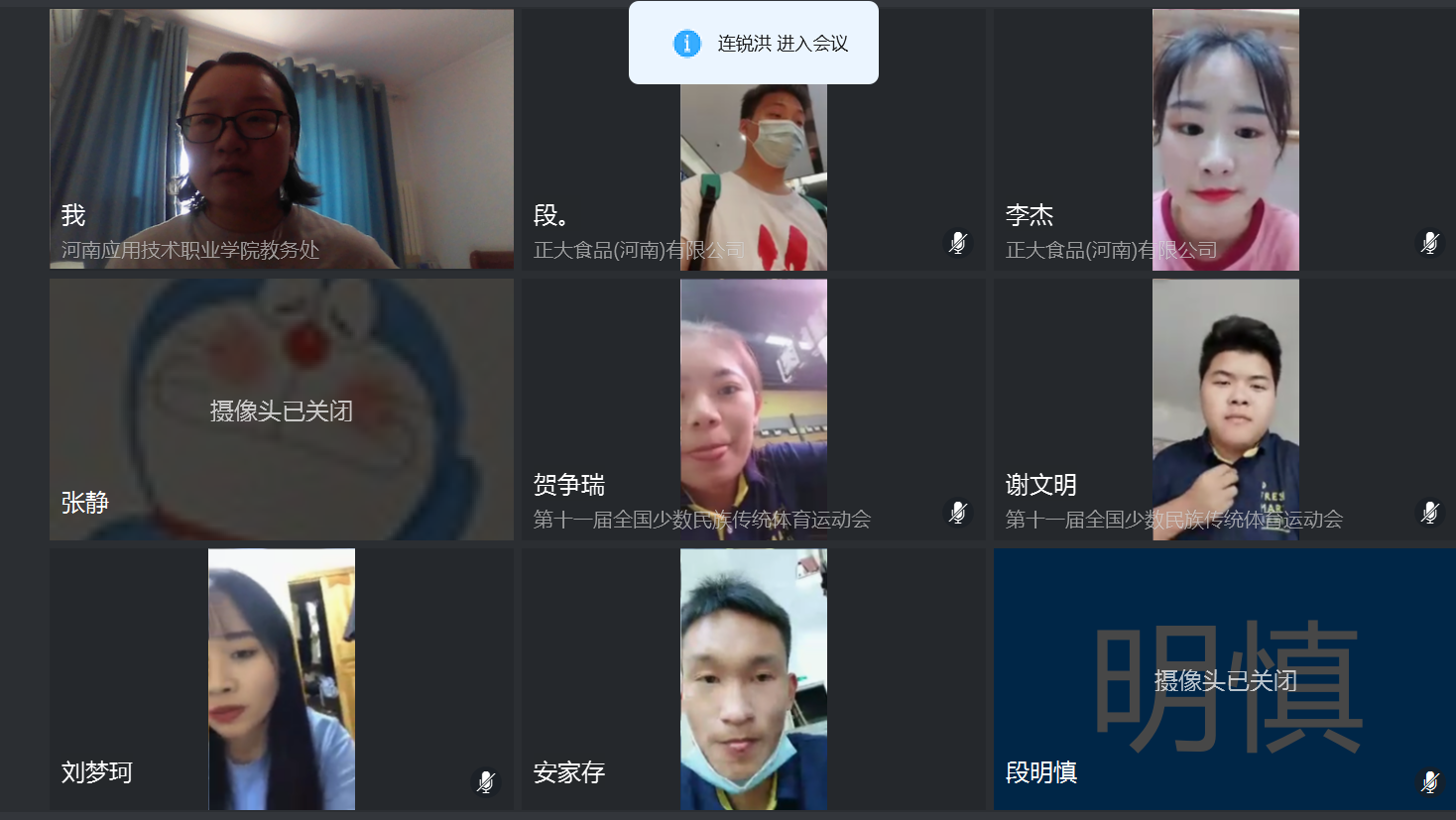Open 段明慎's tile with camera off
This screenshot has width=1456, height=820.
click(x=1225, y=679)
